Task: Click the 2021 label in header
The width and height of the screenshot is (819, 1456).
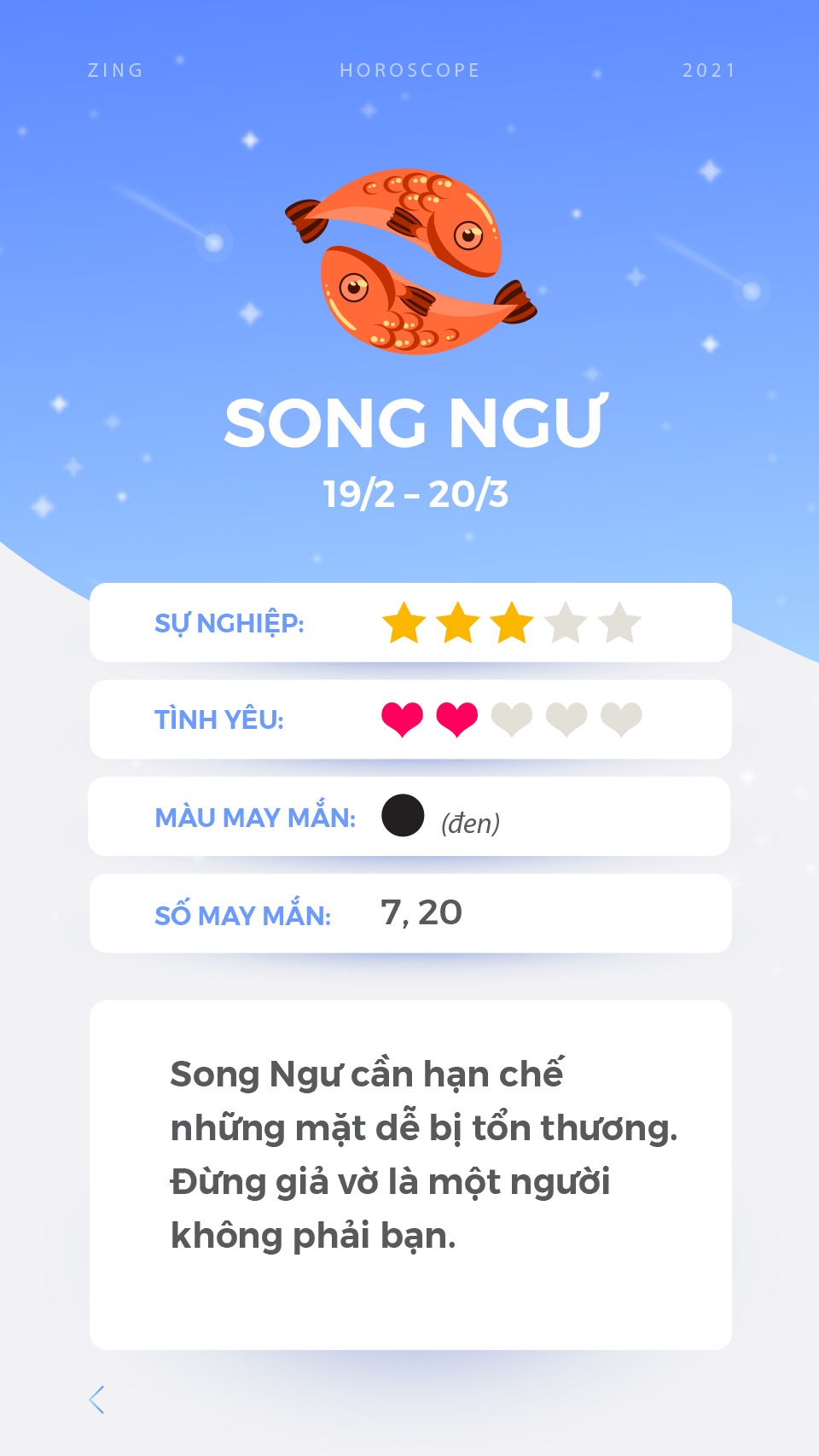Action: pos(708,71)
